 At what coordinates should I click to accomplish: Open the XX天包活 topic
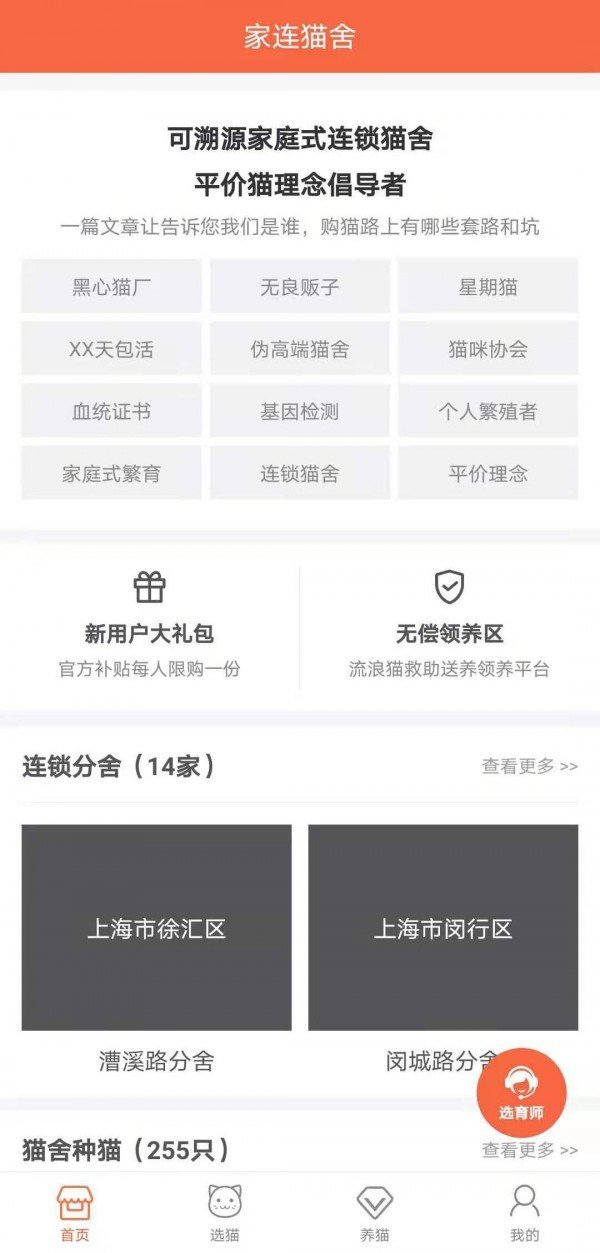pyautogui.click(x=111, y=349)
